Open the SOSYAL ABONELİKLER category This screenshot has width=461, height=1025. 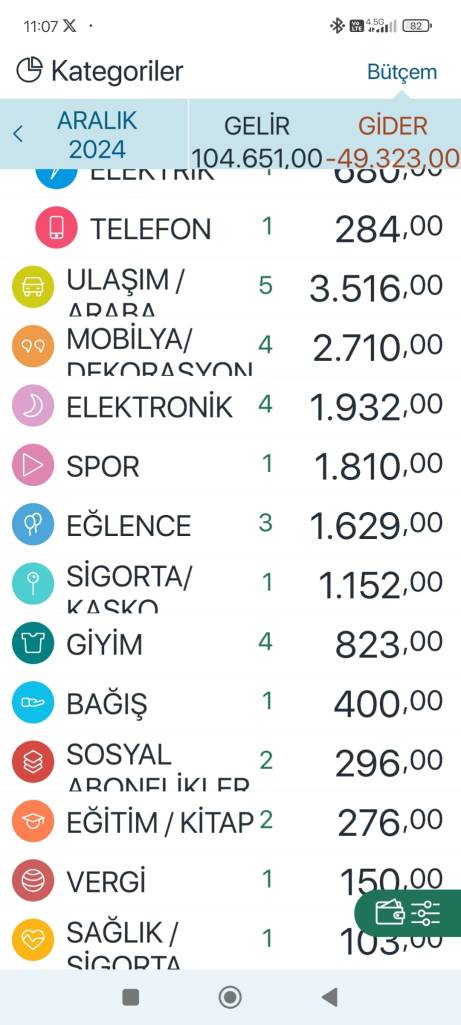pos(230,762)
